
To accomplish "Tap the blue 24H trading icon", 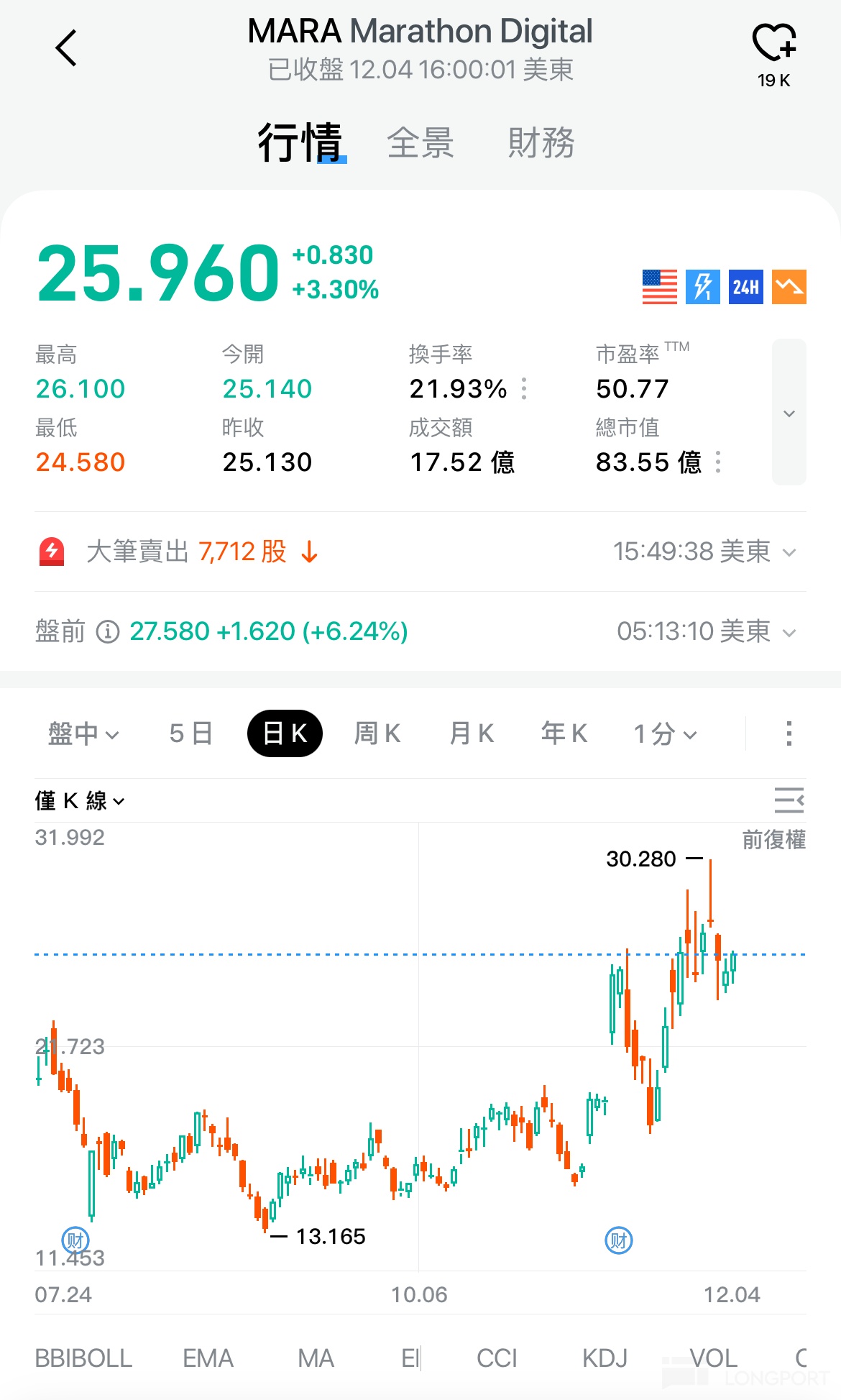I will (745, 287).
